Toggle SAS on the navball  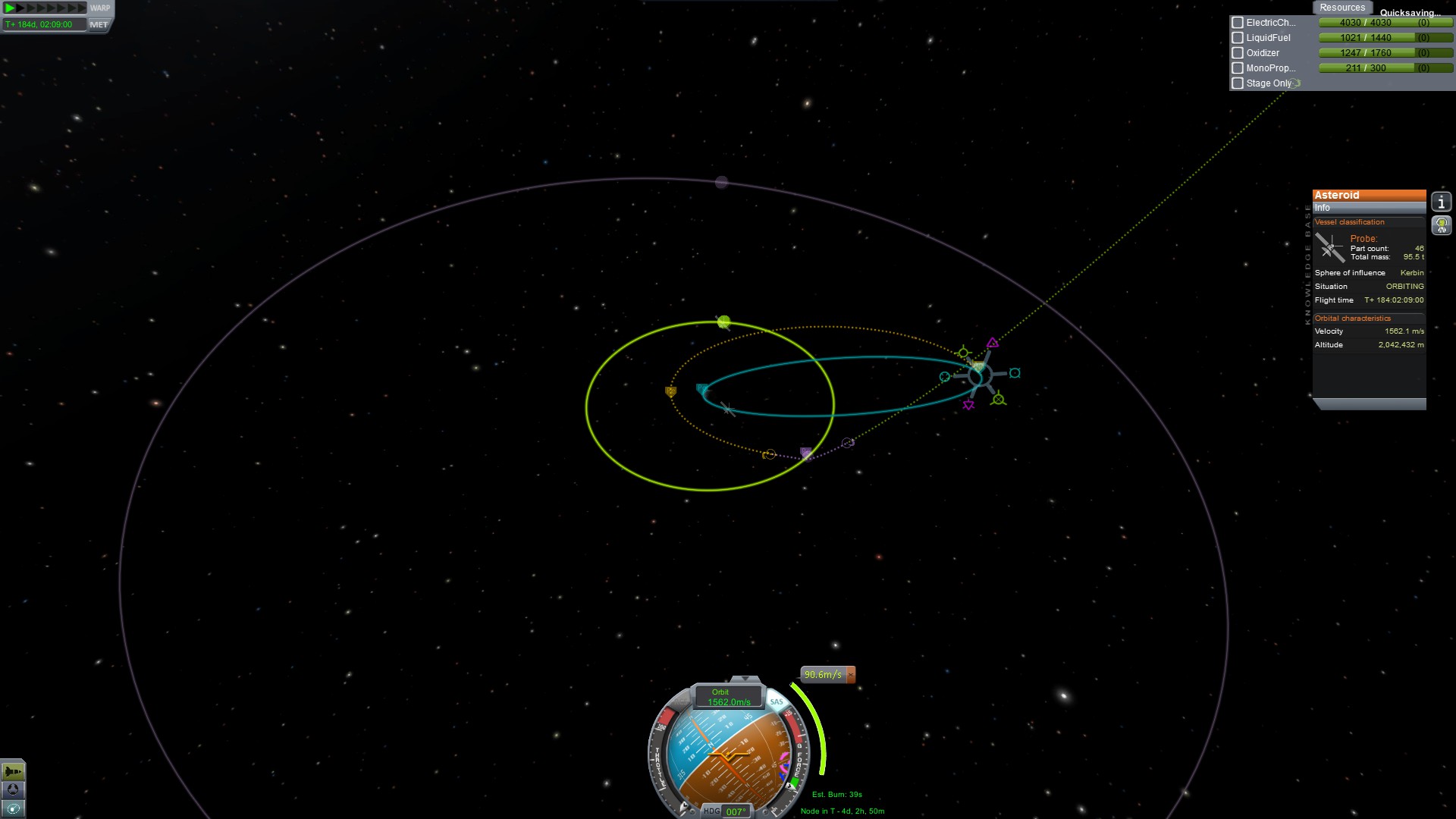[777, 701]
